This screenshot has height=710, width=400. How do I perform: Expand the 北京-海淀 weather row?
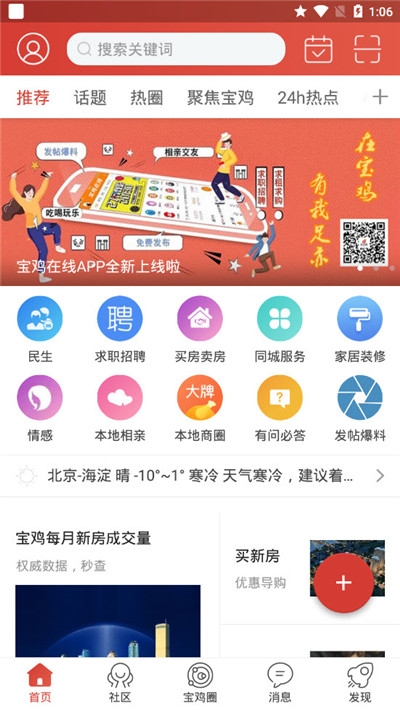click(200, 476)
